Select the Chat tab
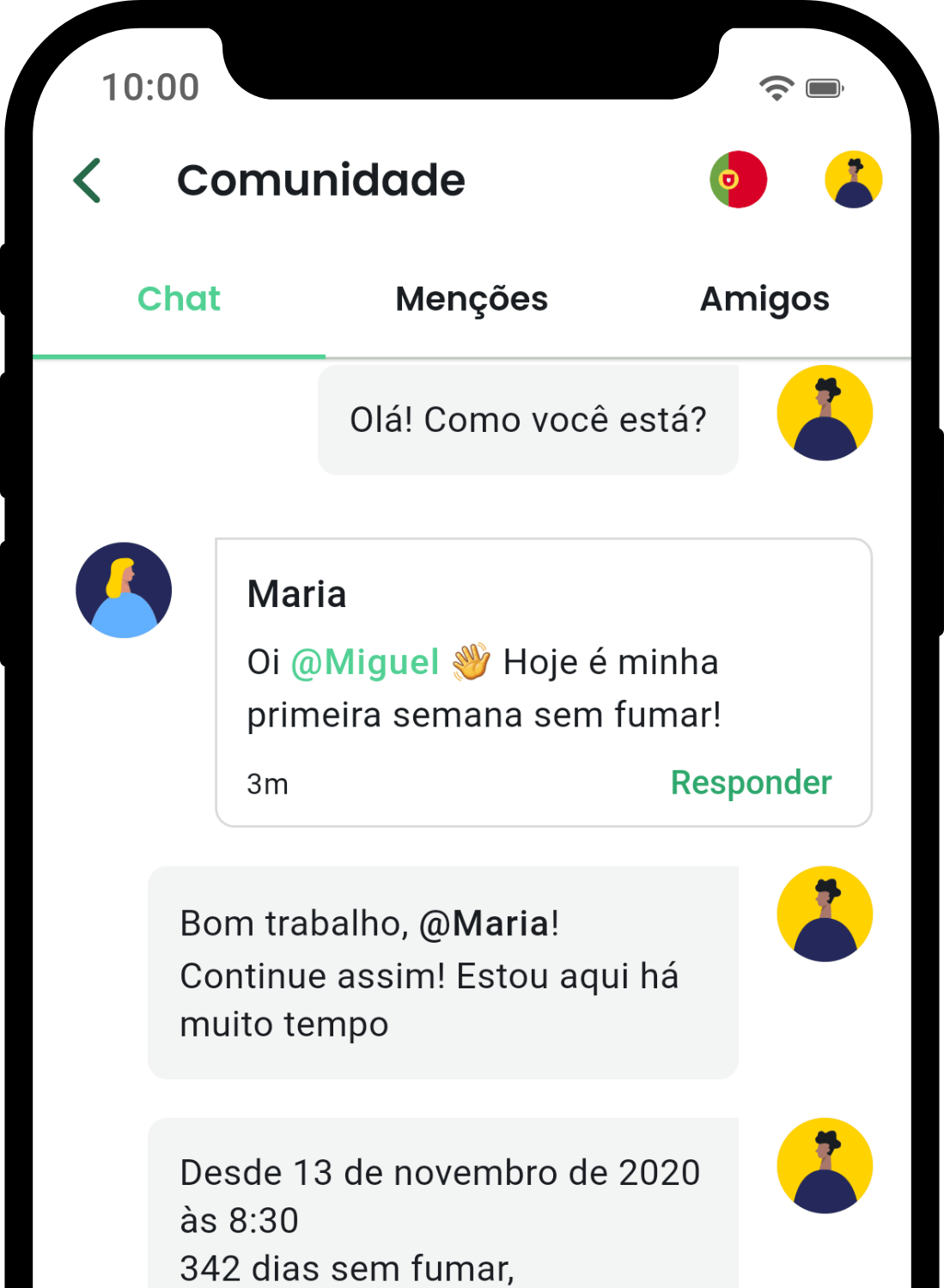944x1288 pixels. pyautogui.click(x=179, y=299)
